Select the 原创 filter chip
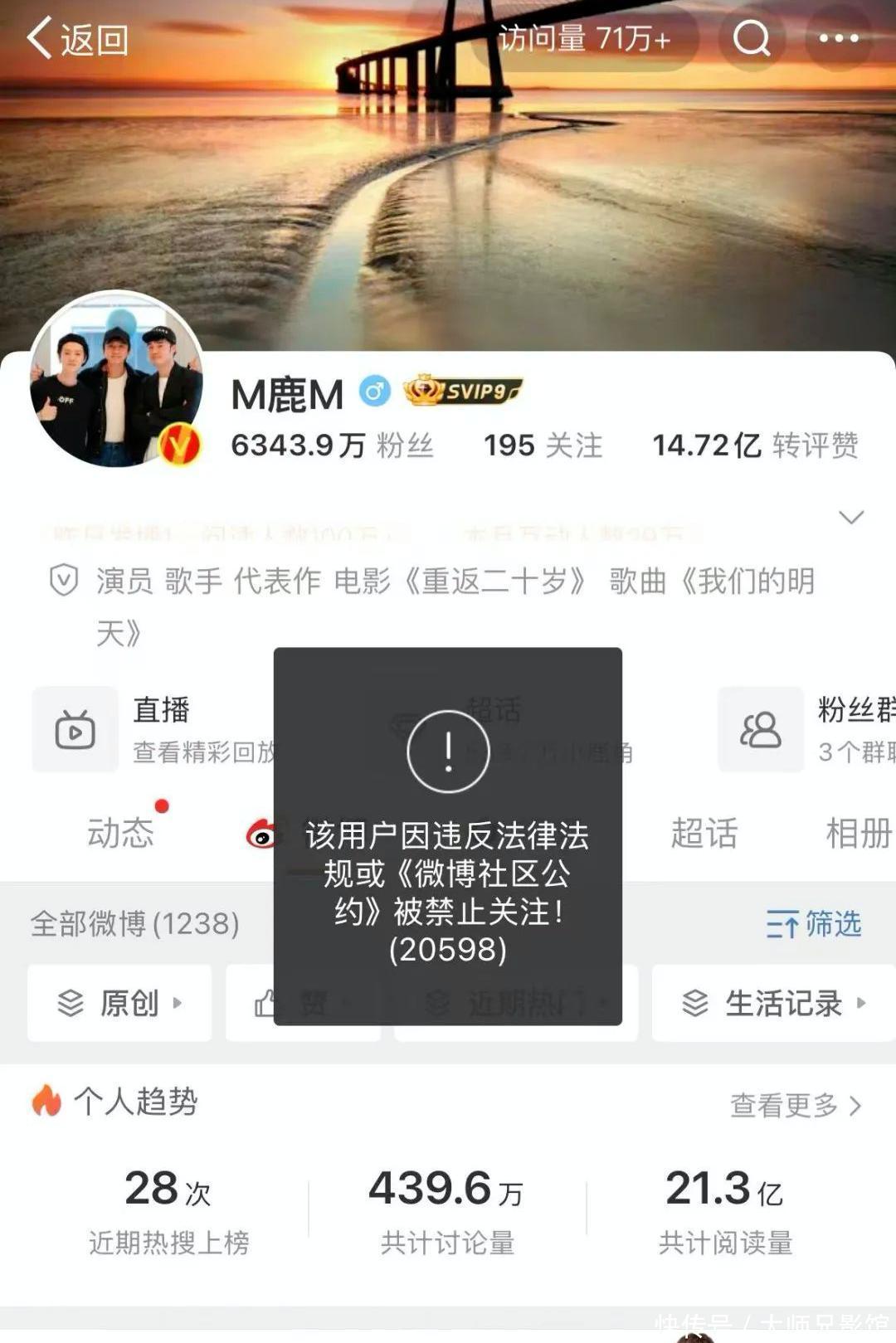The width and height of the screenshot is (896, 1343). [x=119, y=1003]
